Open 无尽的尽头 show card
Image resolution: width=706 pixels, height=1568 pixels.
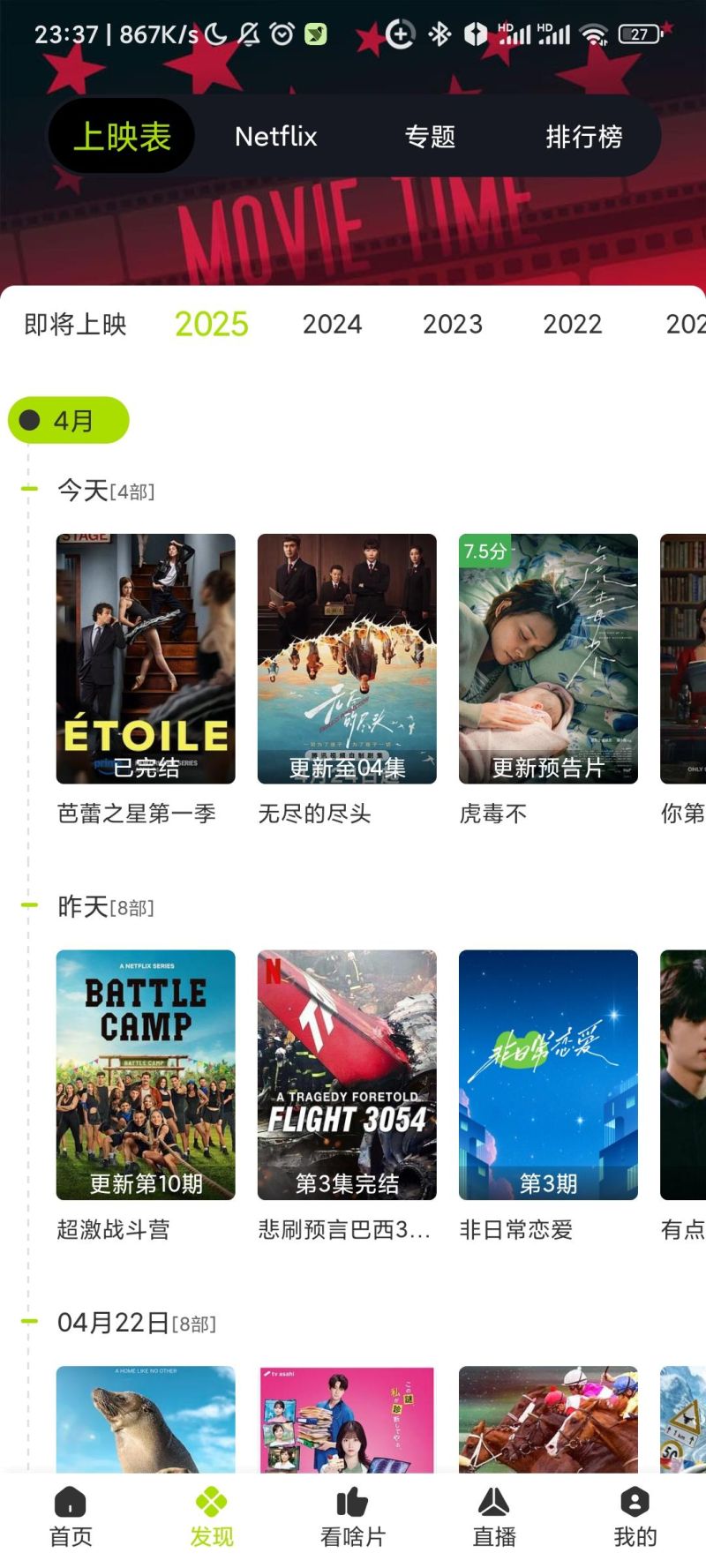pyautogui.click(x=347, y=658)
